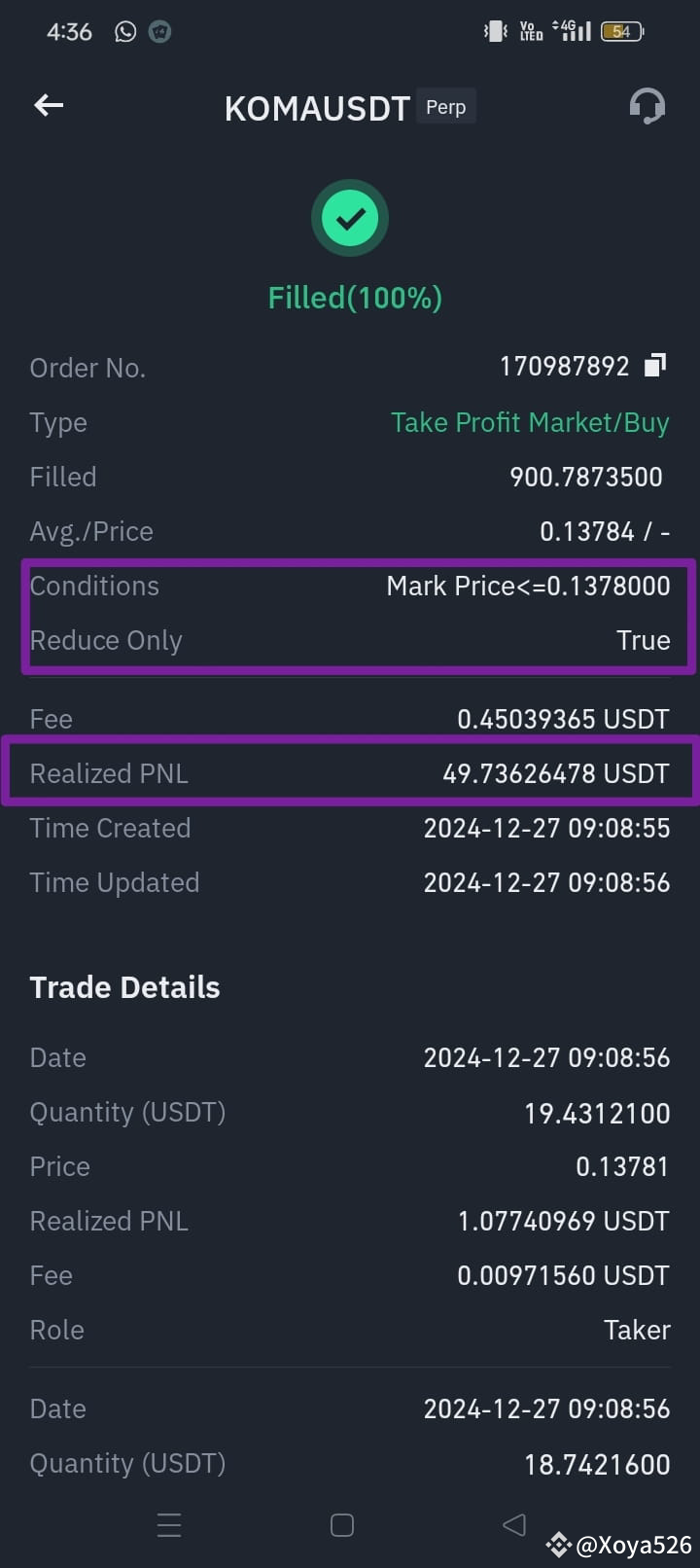Expand the Trade Details section
The width and height of the screenshot is (700, 1568).
pos(124,986)
